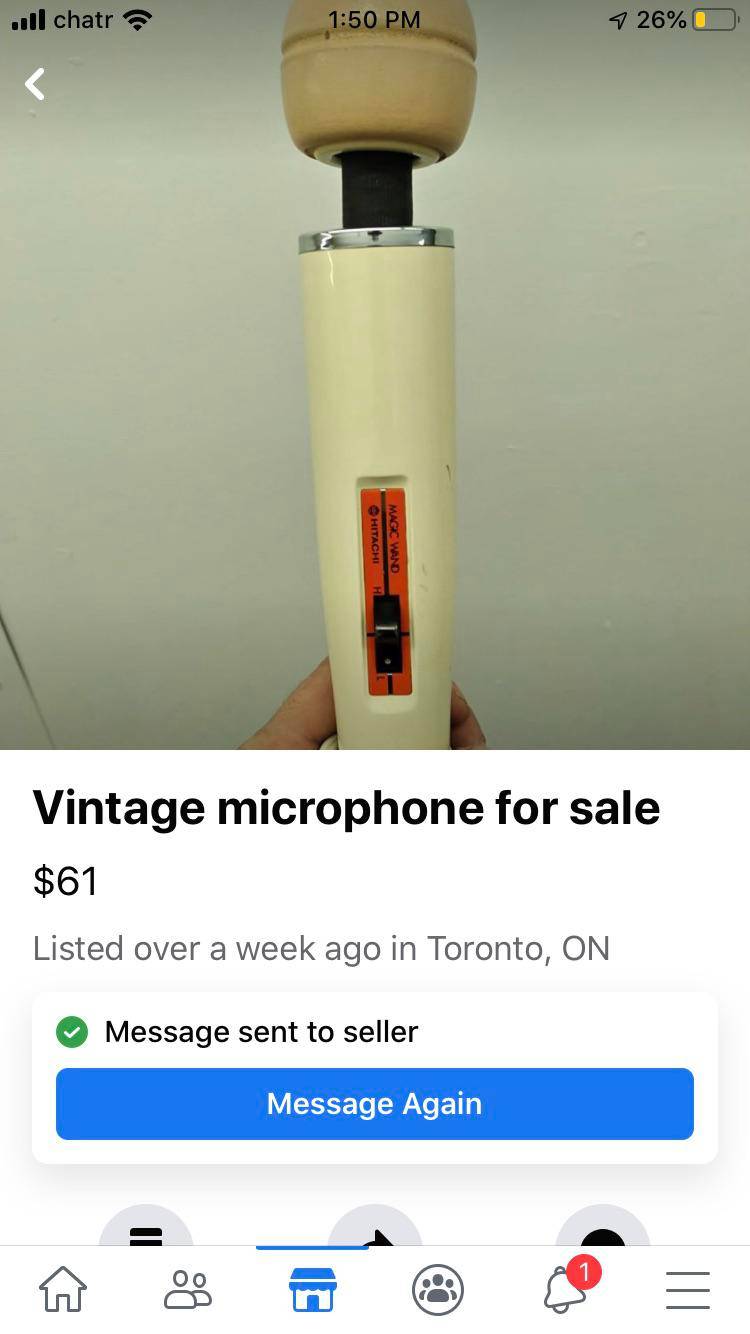Switch to the Home tab

63,1289
